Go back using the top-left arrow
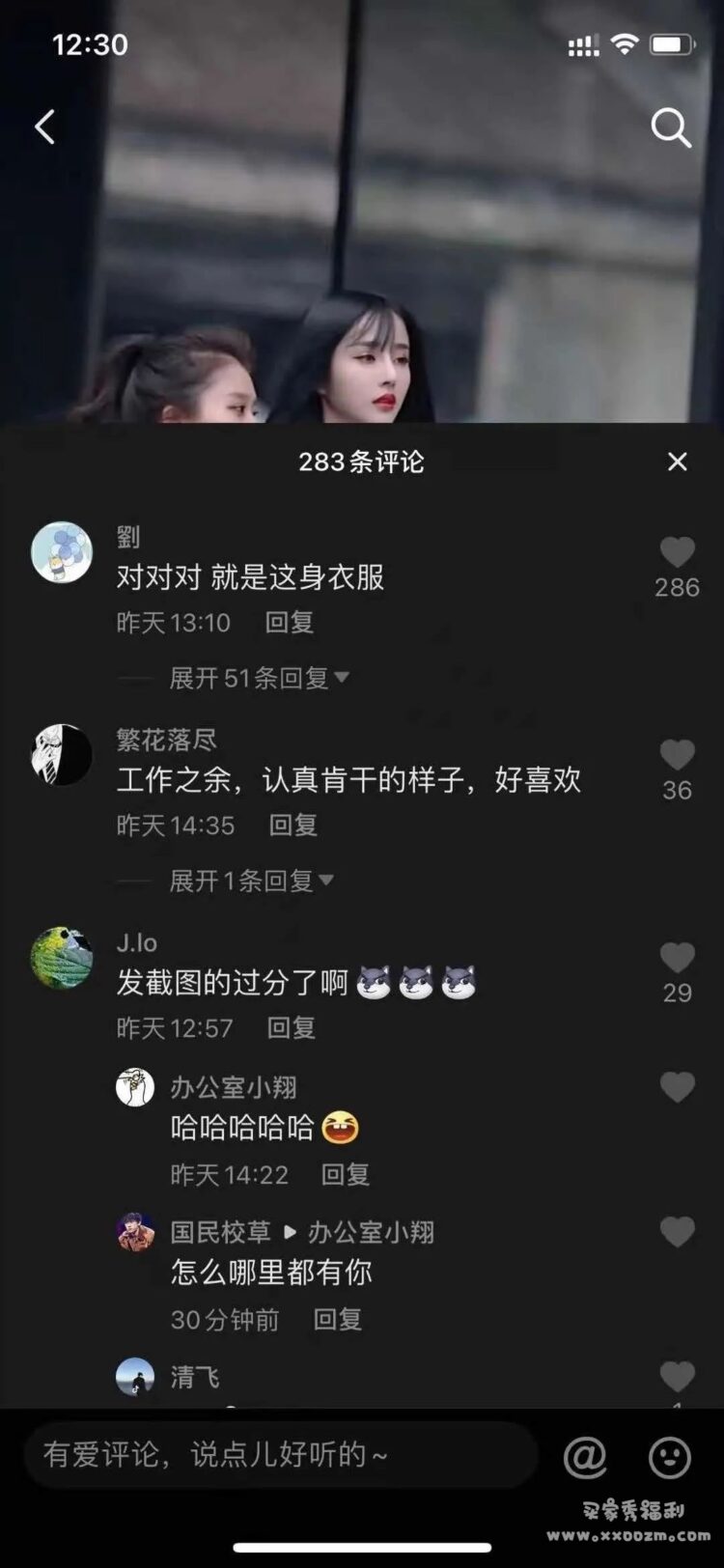Screen dimensions: 724x1568 point(44,126)
